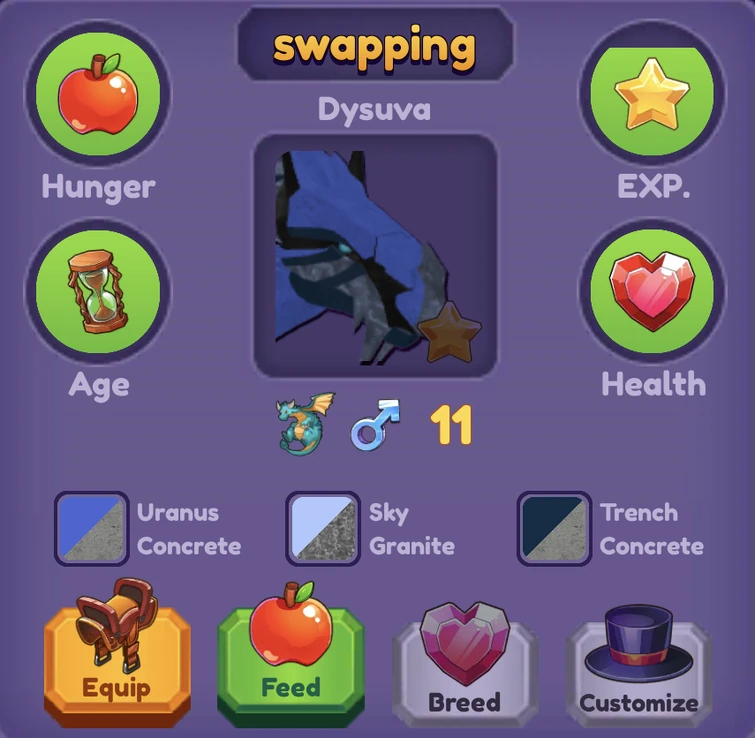Select the Breed heart button
The width and height of the screenshot is (755, 738).
pyautogui.click(x=464, y=665)
